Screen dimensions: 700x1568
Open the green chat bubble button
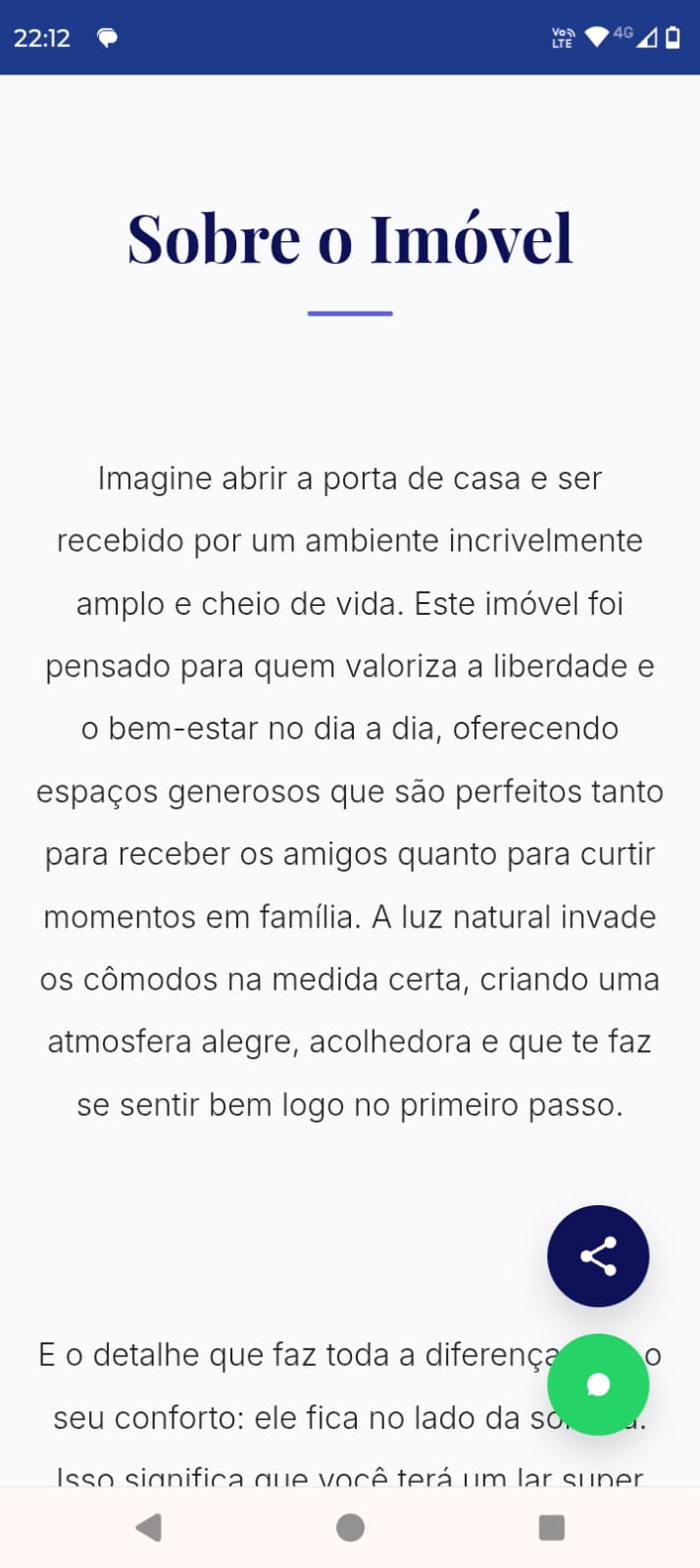(x=598, y=1385)
